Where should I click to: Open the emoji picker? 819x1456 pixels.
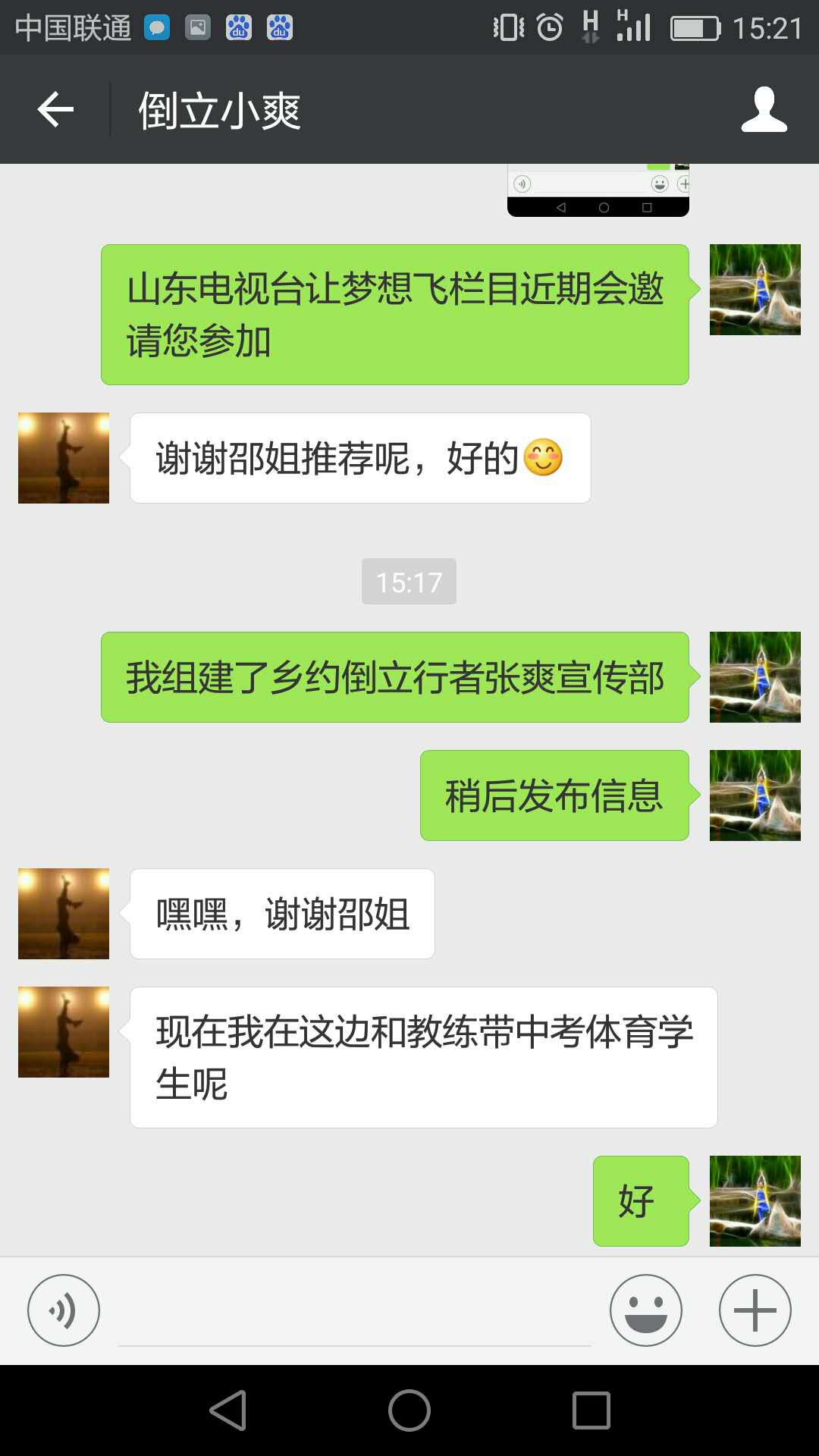(x=645, y=1310)
